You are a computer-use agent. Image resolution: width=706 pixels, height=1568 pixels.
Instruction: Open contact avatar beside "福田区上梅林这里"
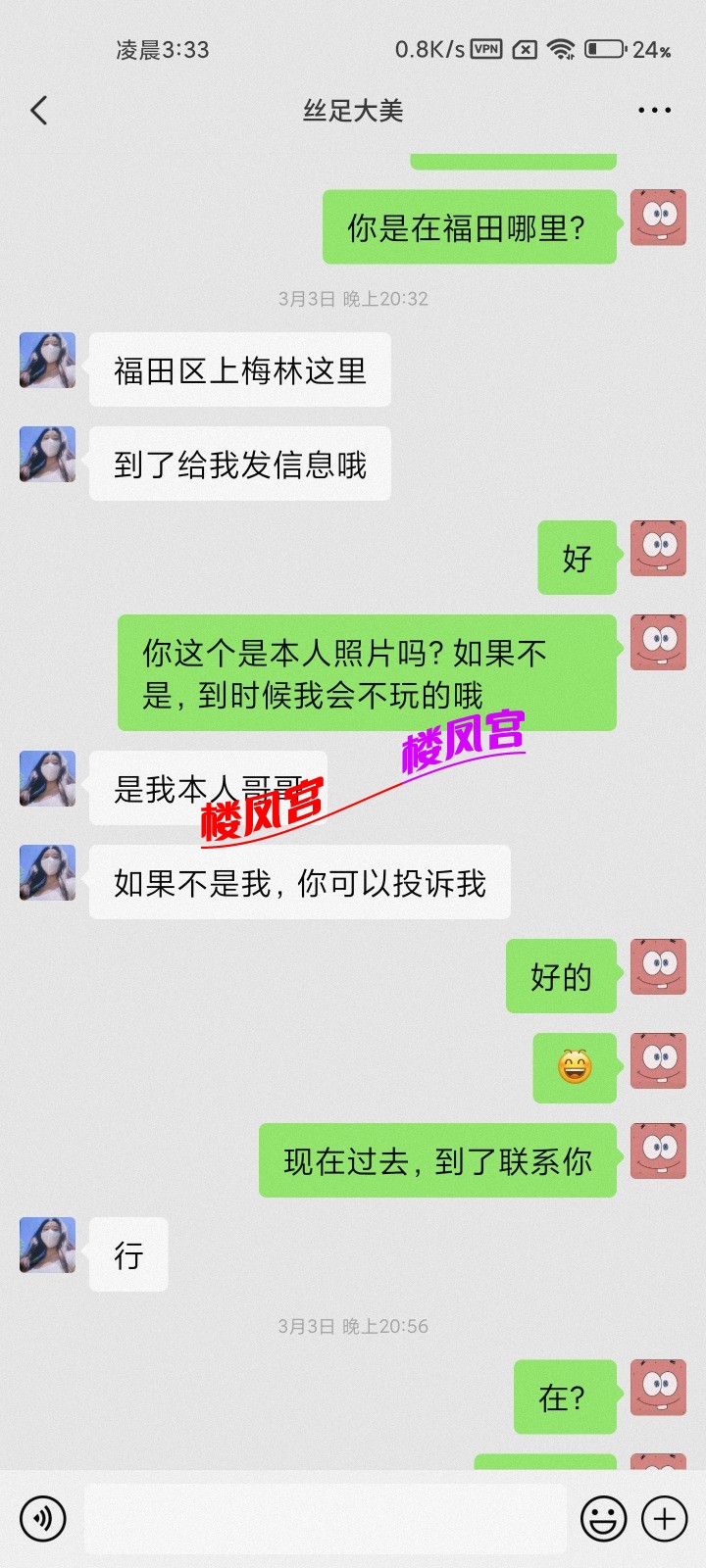point(47,361)
